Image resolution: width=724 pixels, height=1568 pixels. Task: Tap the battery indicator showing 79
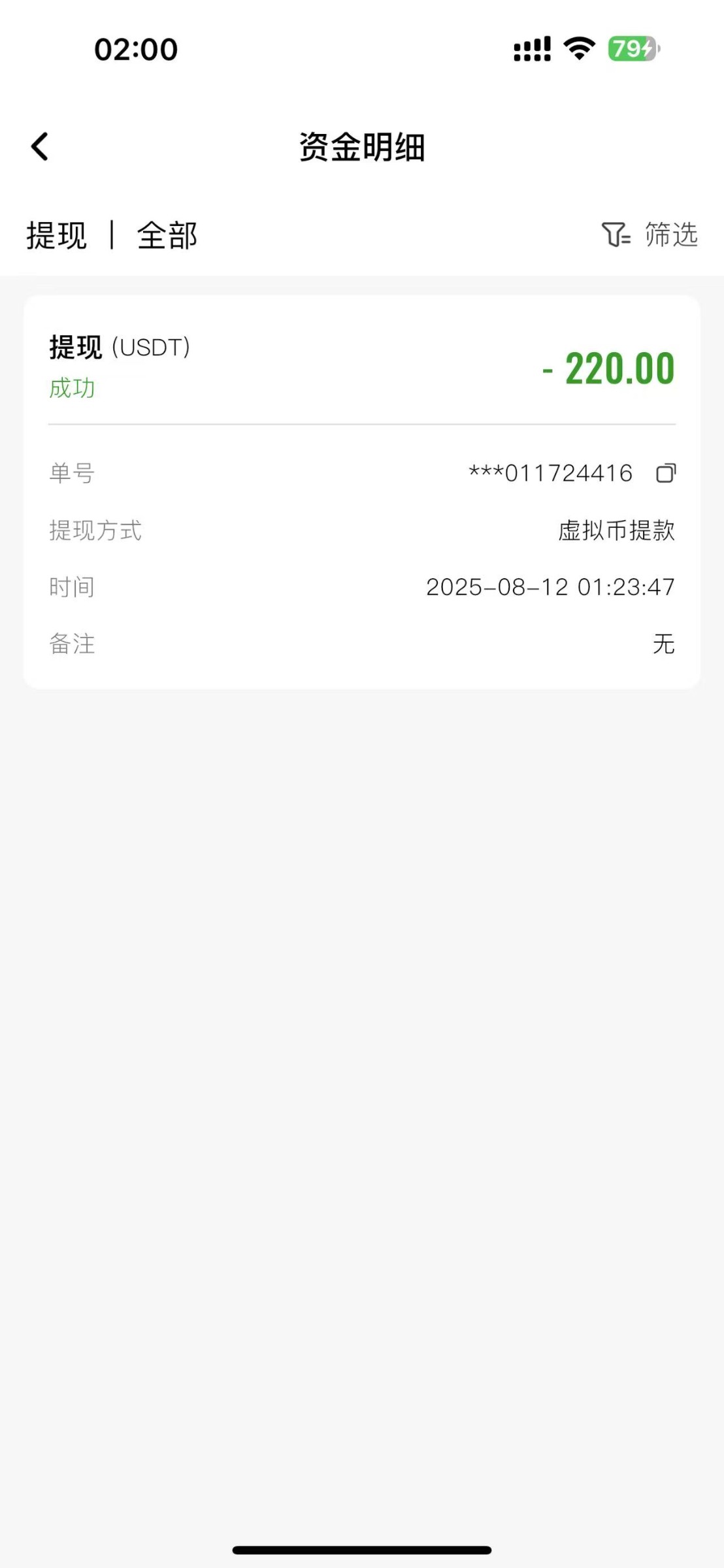(631, 48)
